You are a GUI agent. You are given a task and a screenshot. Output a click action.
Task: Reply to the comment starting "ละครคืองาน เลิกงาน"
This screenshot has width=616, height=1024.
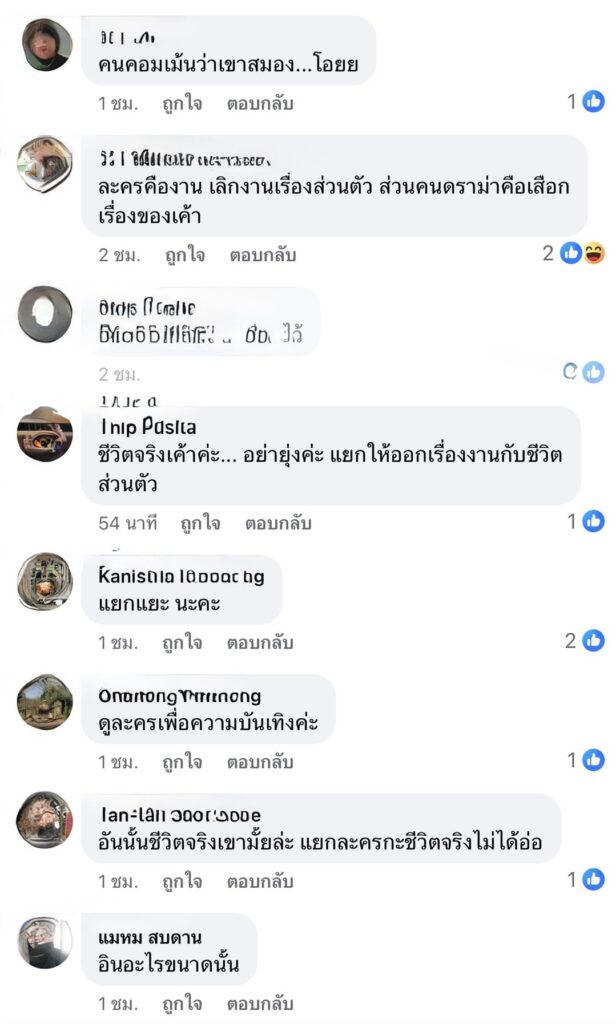pos(262,255)
